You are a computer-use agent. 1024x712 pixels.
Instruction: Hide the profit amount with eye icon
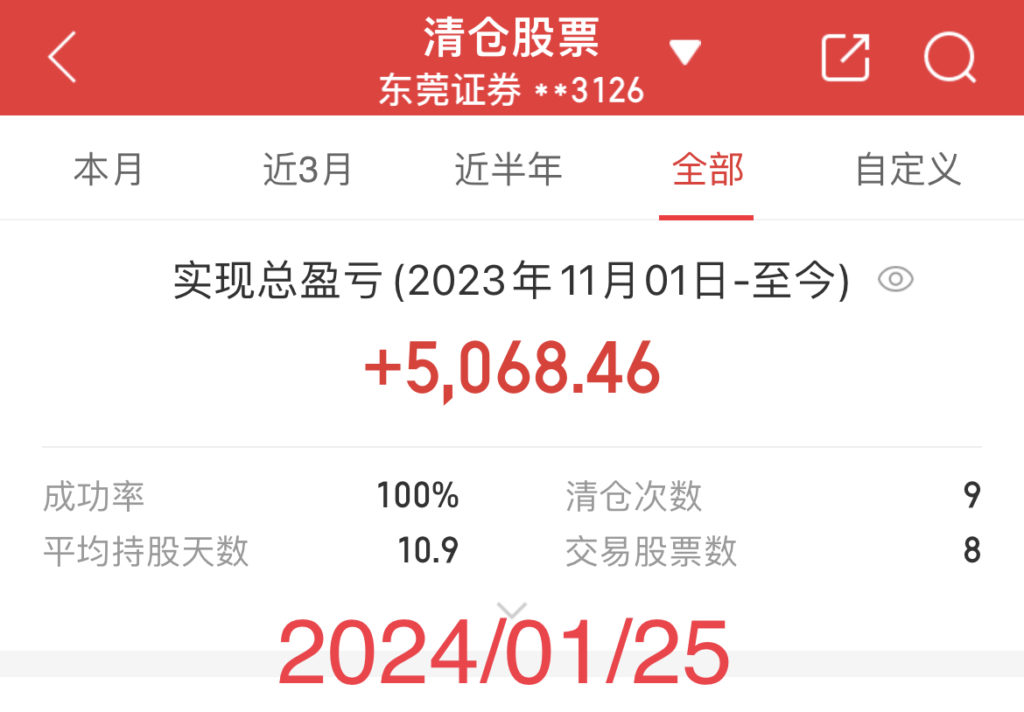[x=895, y=280]
